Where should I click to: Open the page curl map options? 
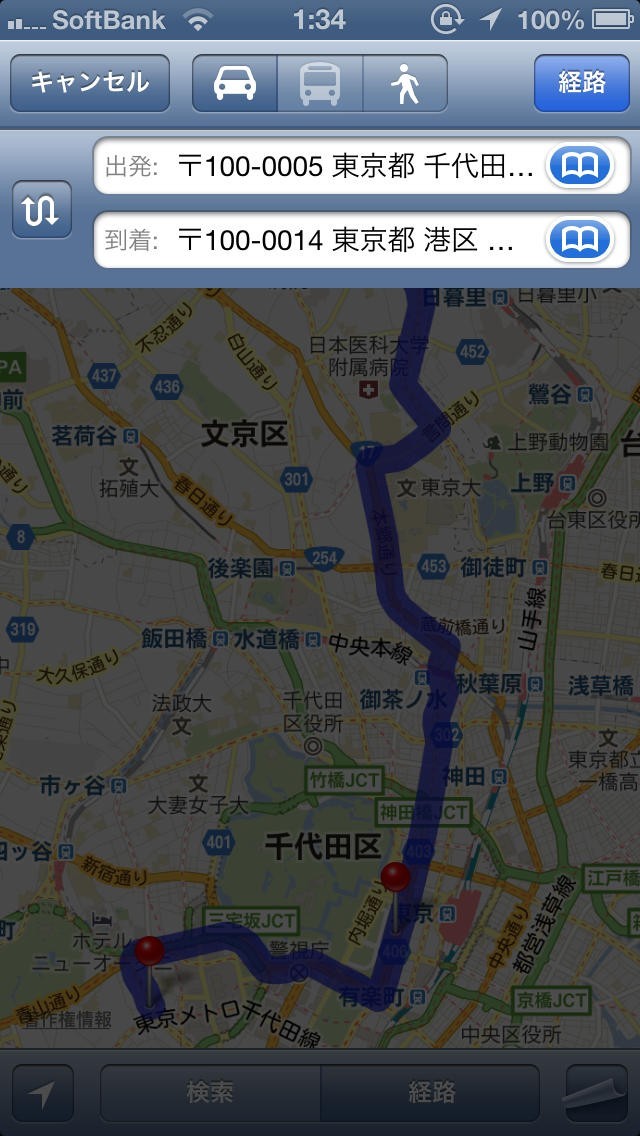pos(596,1093)
